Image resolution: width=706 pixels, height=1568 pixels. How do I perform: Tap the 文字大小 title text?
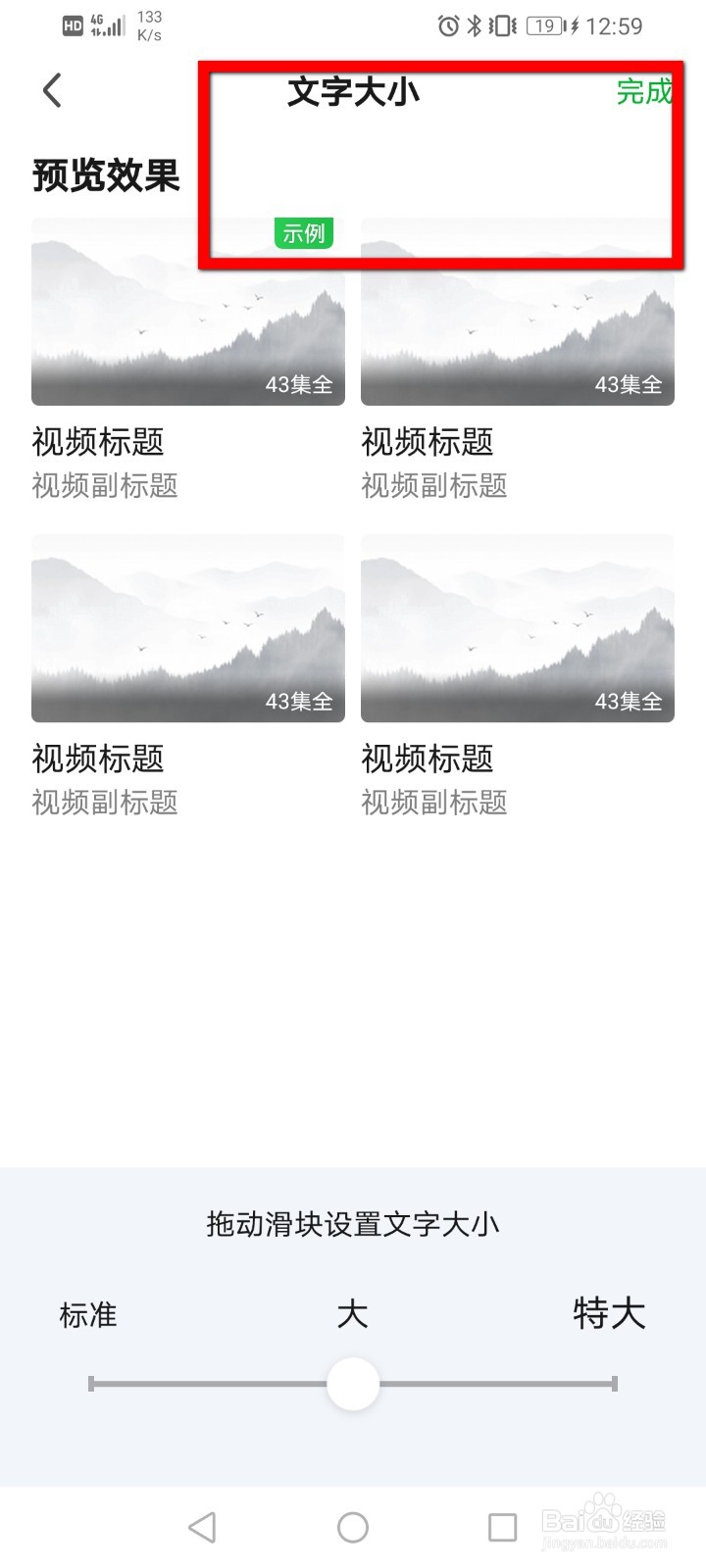point(353,91)
